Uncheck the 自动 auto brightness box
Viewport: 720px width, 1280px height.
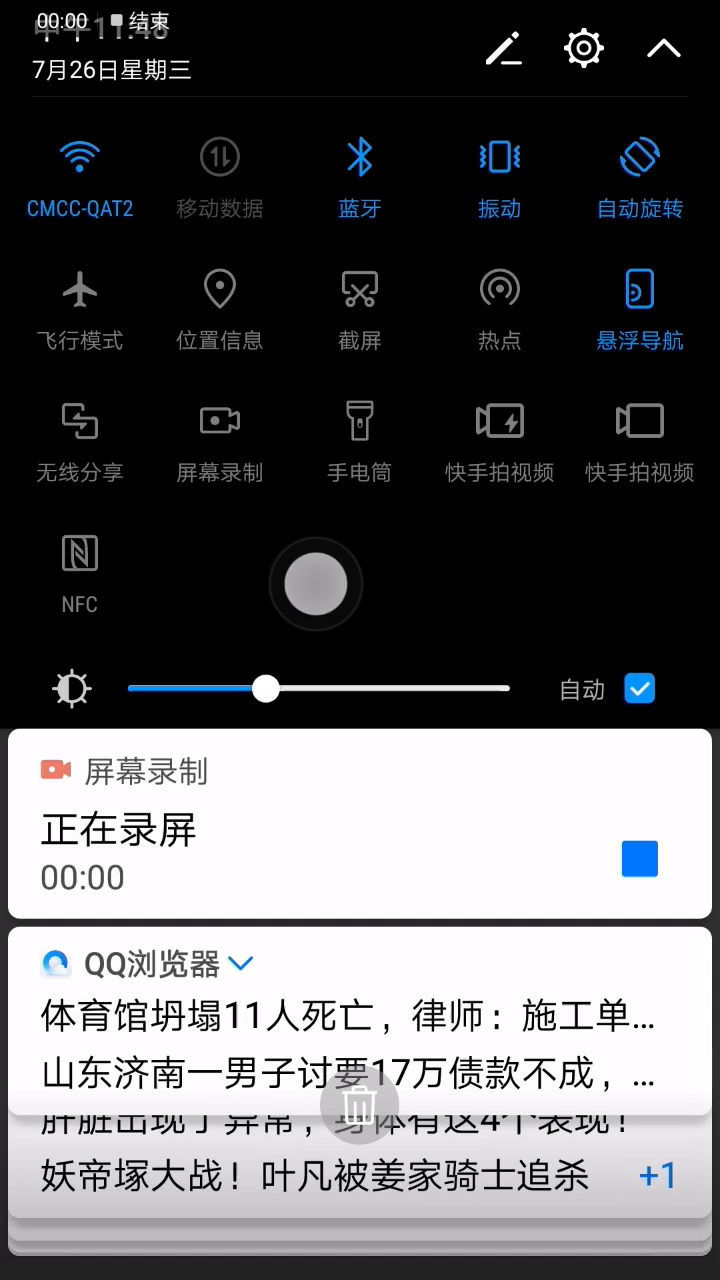coord(640,689)
